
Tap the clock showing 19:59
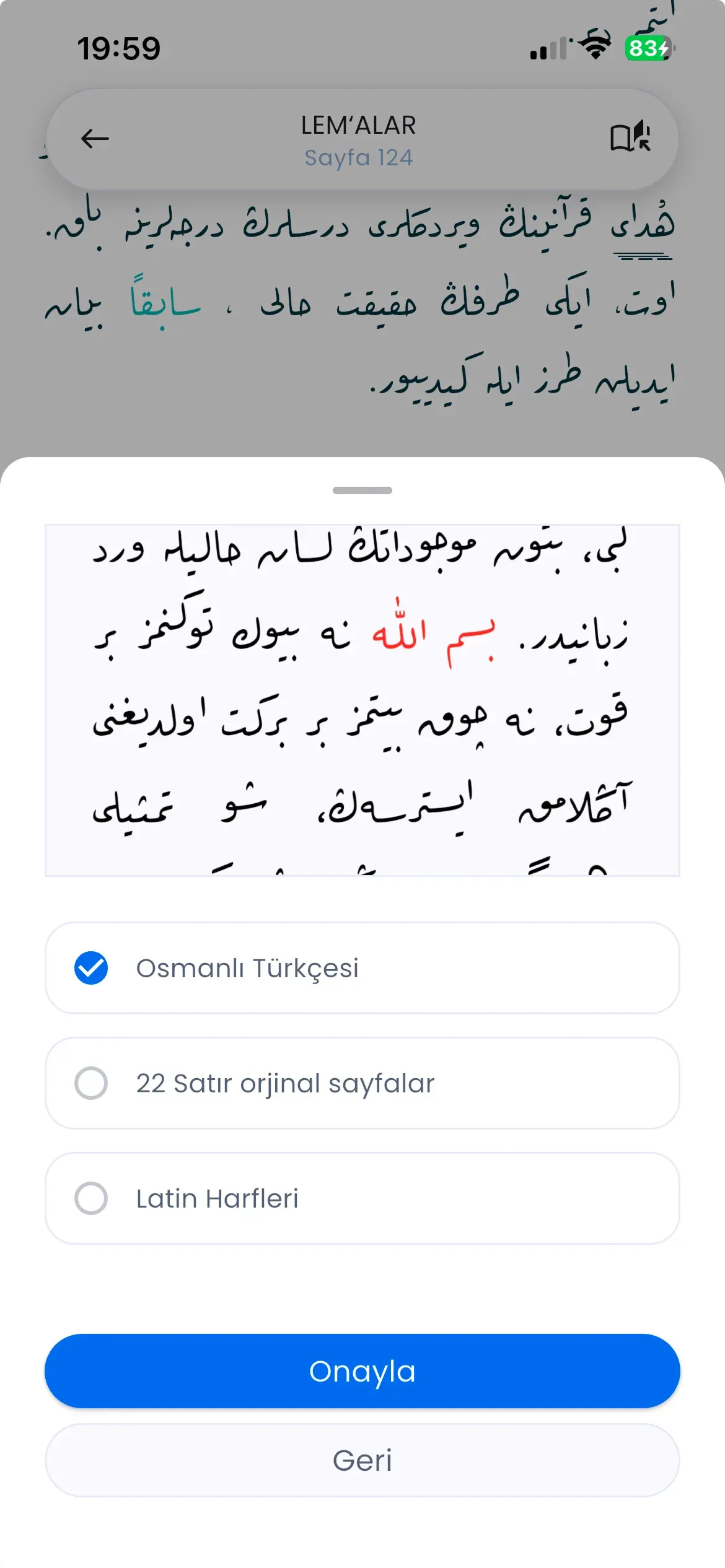[119, 48]
